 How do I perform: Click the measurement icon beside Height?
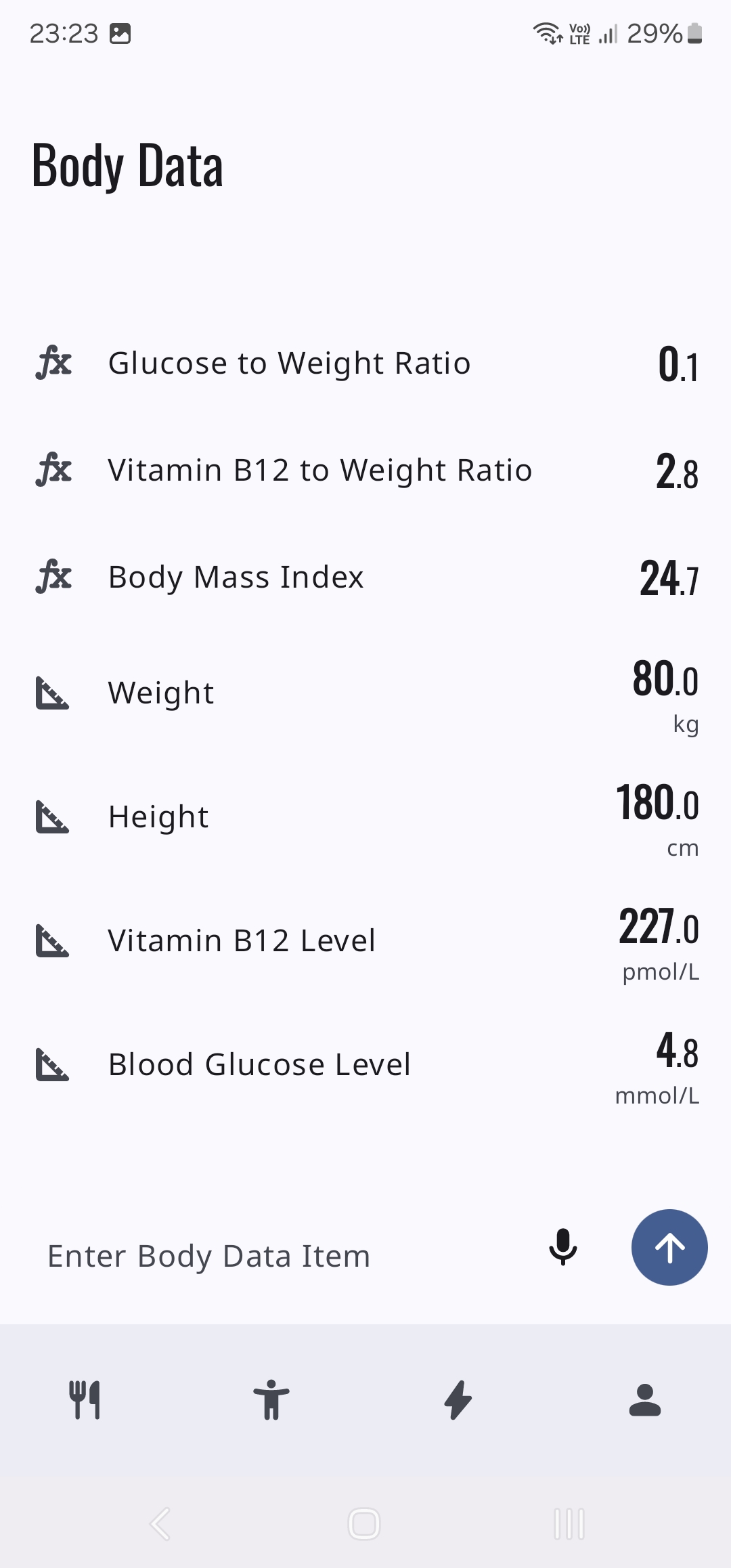[54, 817]
